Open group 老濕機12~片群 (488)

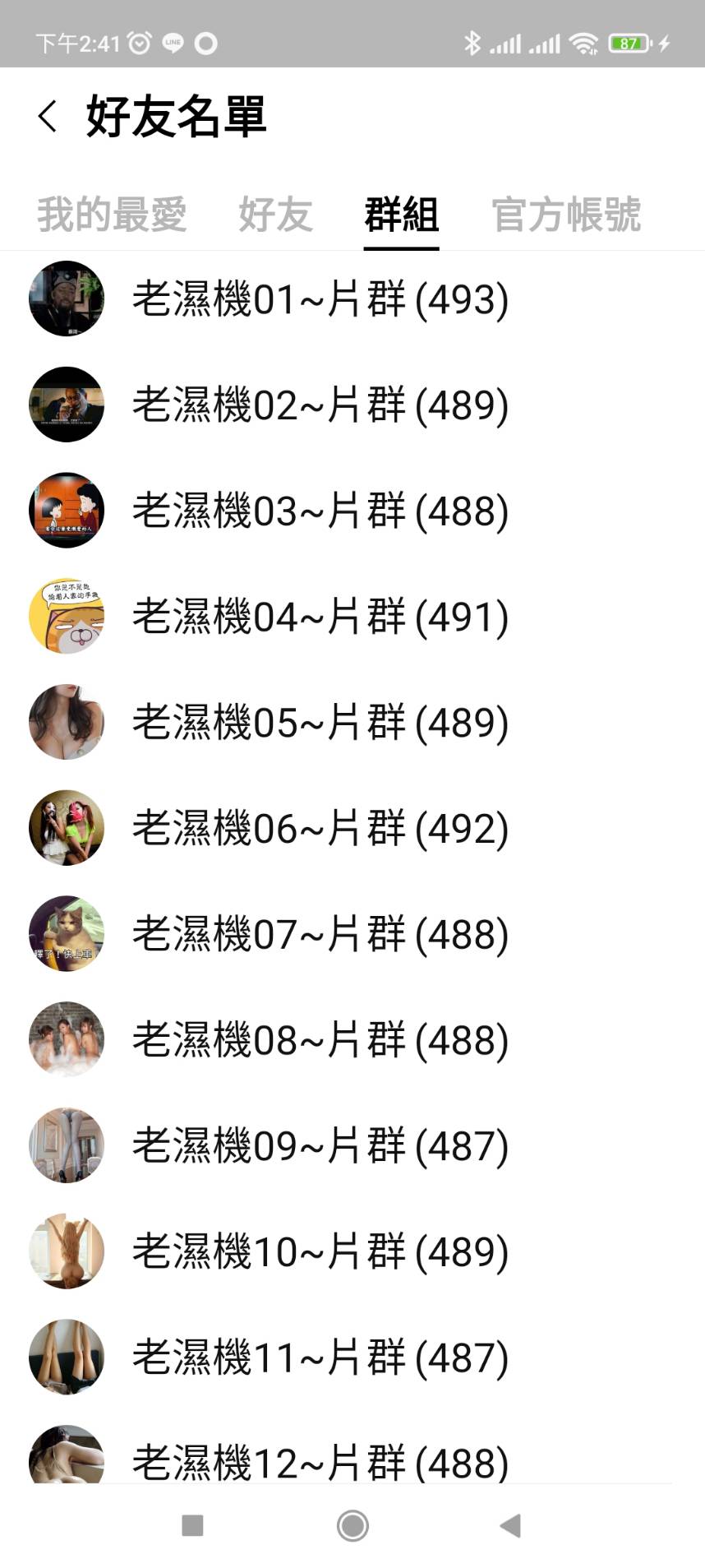click(320, 1461)
